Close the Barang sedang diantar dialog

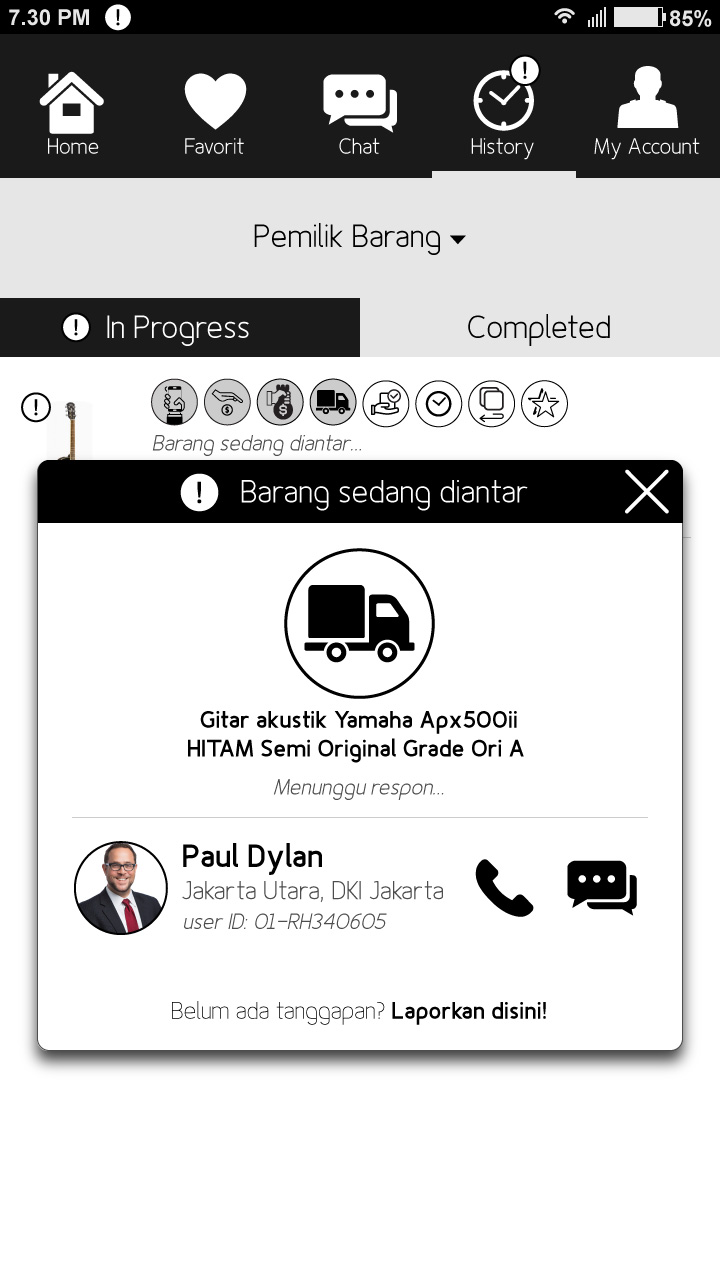coord(646,492)
